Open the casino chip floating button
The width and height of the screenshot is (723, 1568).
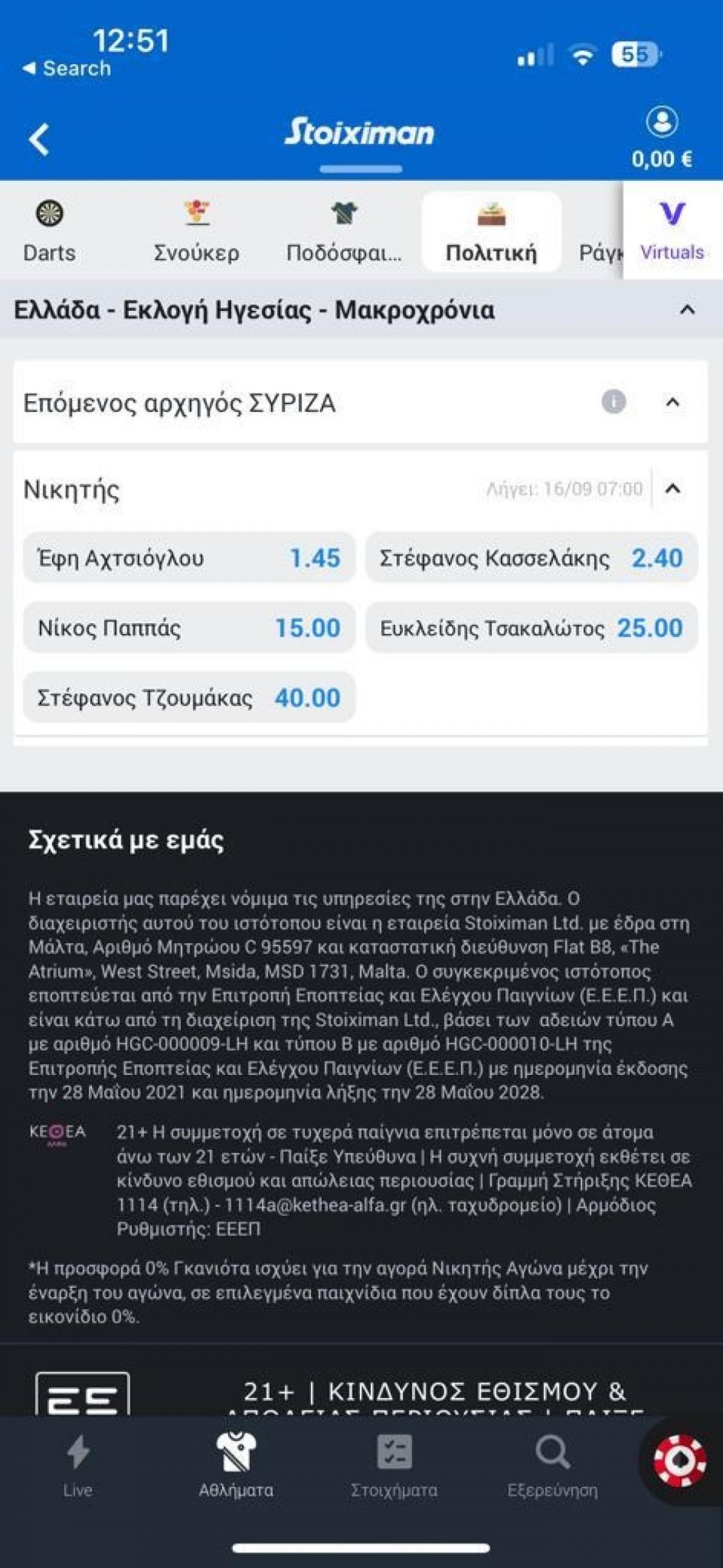point(679,1461)
